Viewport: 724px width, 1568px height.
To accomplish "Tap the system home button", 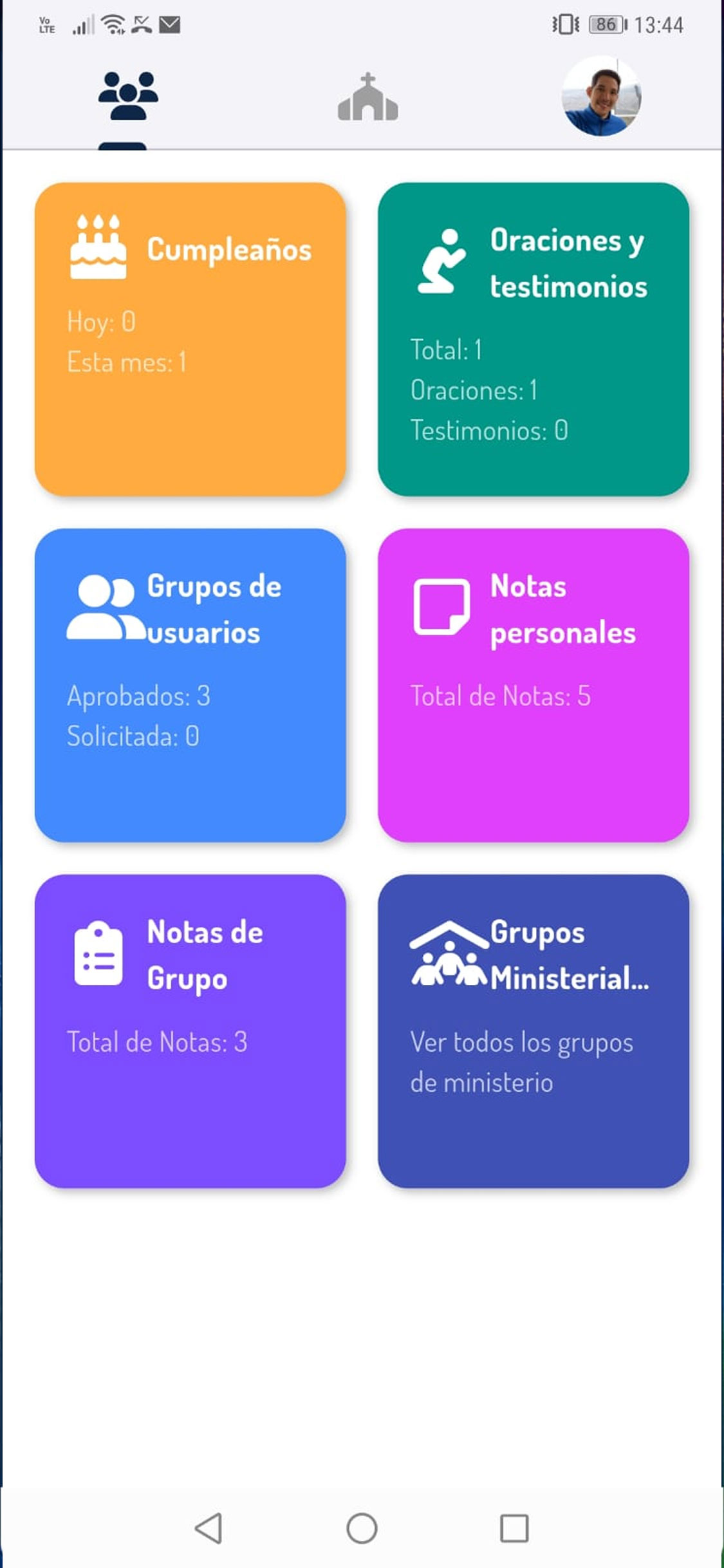I will tap(362, 1528).
